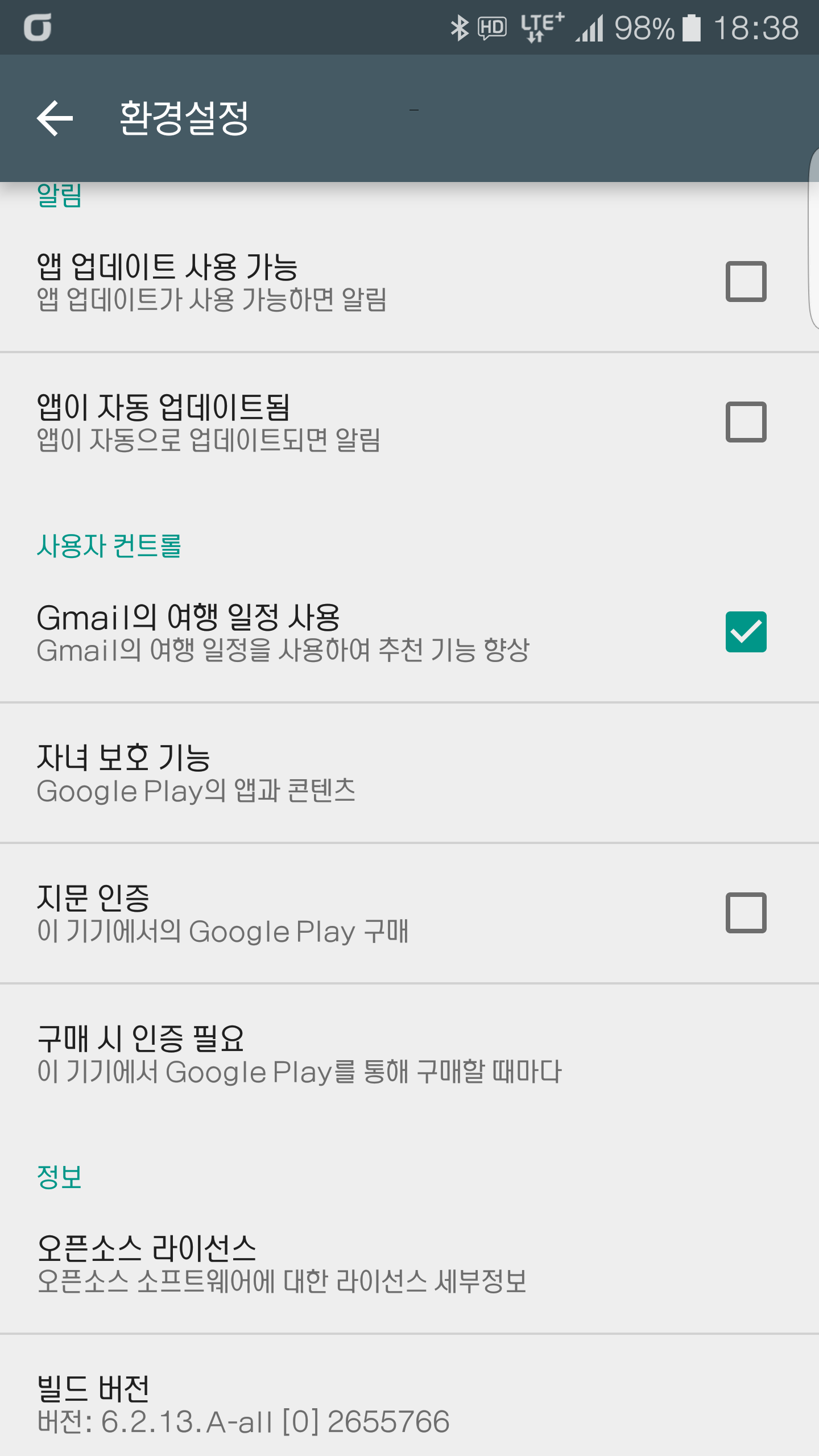The image size is (819, 1456).
Task: Check the 앱이 자동 업데이트됨 notification checkbox
Action: click(x=746, y=422)
